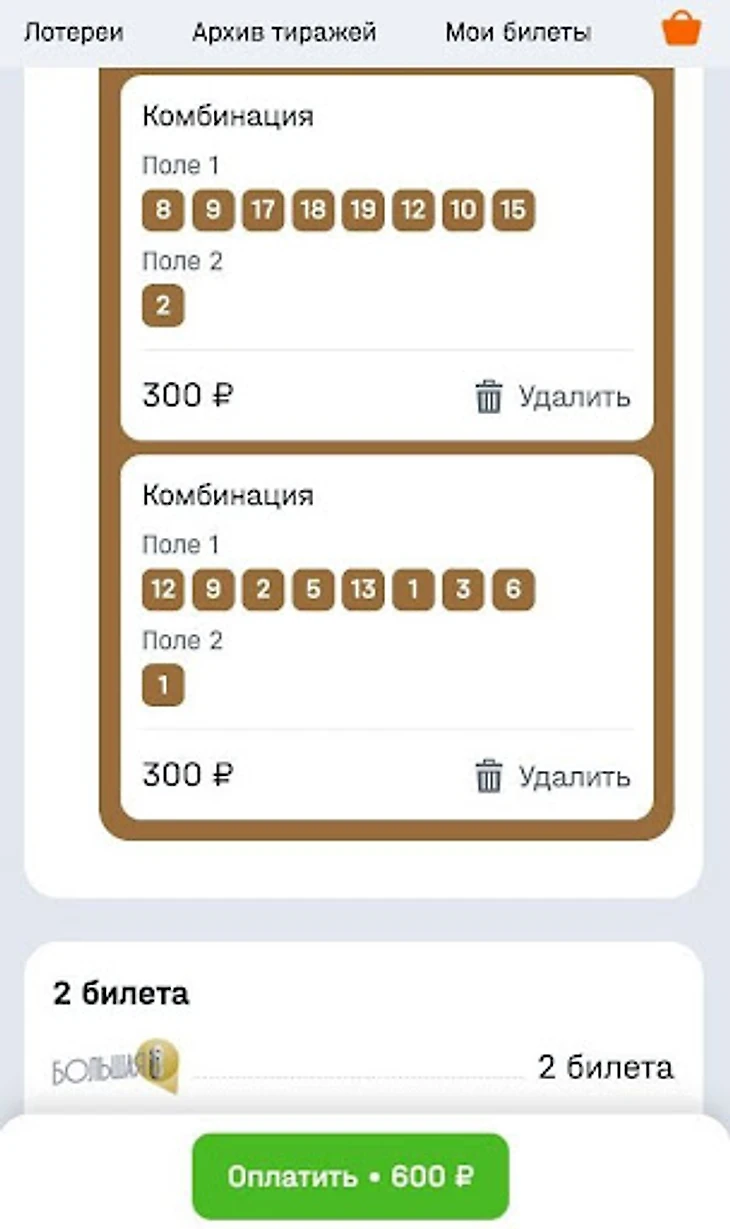Delete the combination with Поле 2 number 1

point(552,776)
